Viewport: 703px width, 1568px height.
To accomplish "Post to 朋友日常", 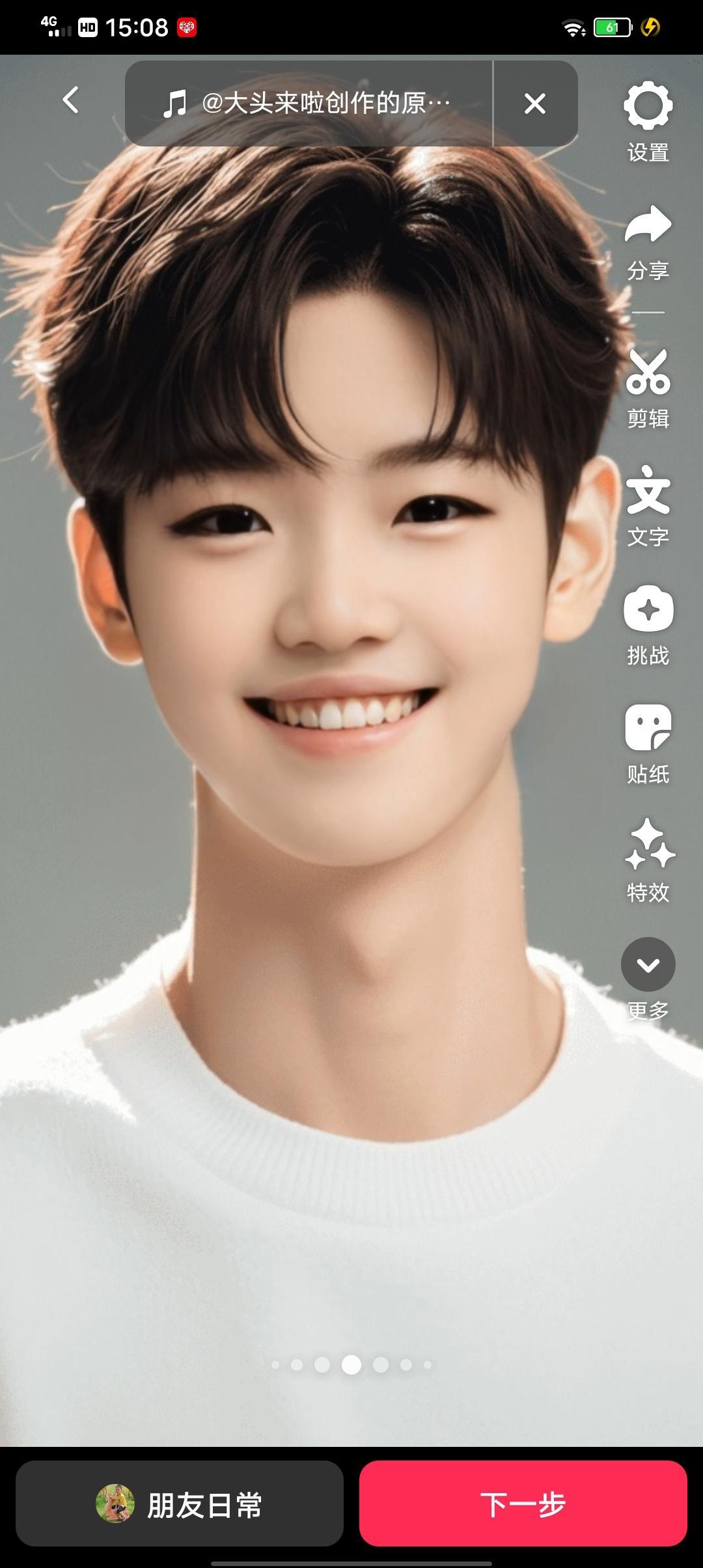I will click(x=180, y=1504).
